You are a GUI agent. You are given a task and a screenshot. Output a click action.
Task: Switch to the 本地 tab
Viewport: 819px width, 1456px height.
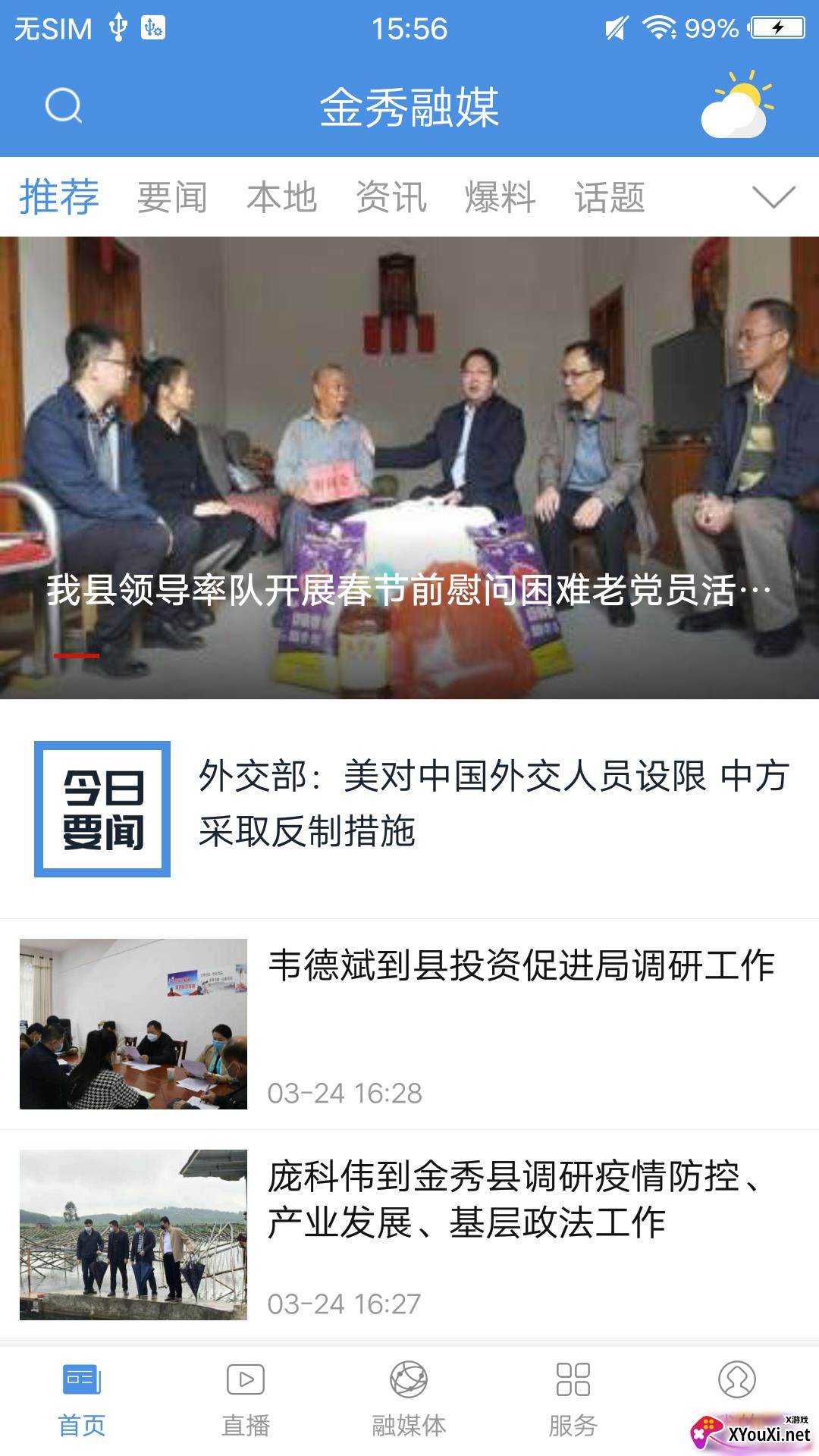click(x=281, y=197)
